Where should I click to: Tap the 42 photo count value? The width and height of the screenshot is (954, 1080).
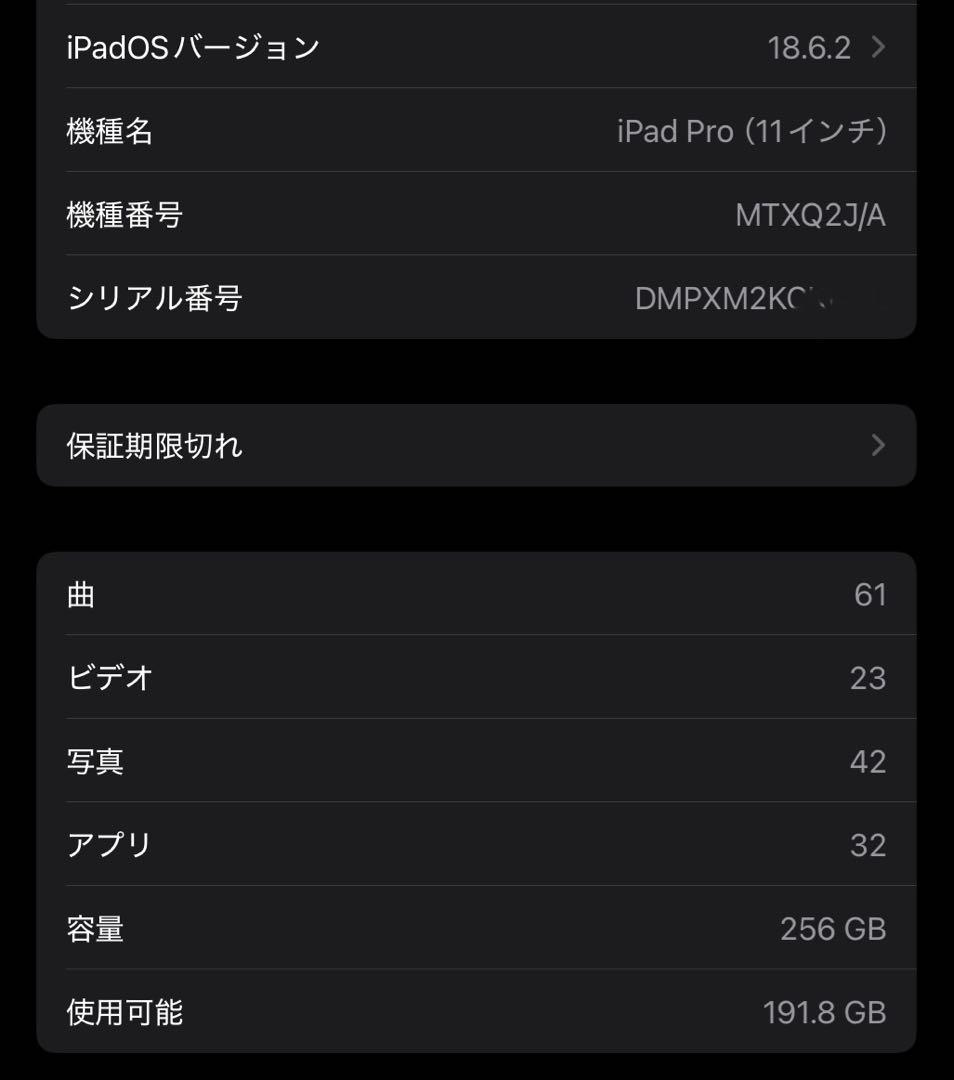(x=867, y=761)
